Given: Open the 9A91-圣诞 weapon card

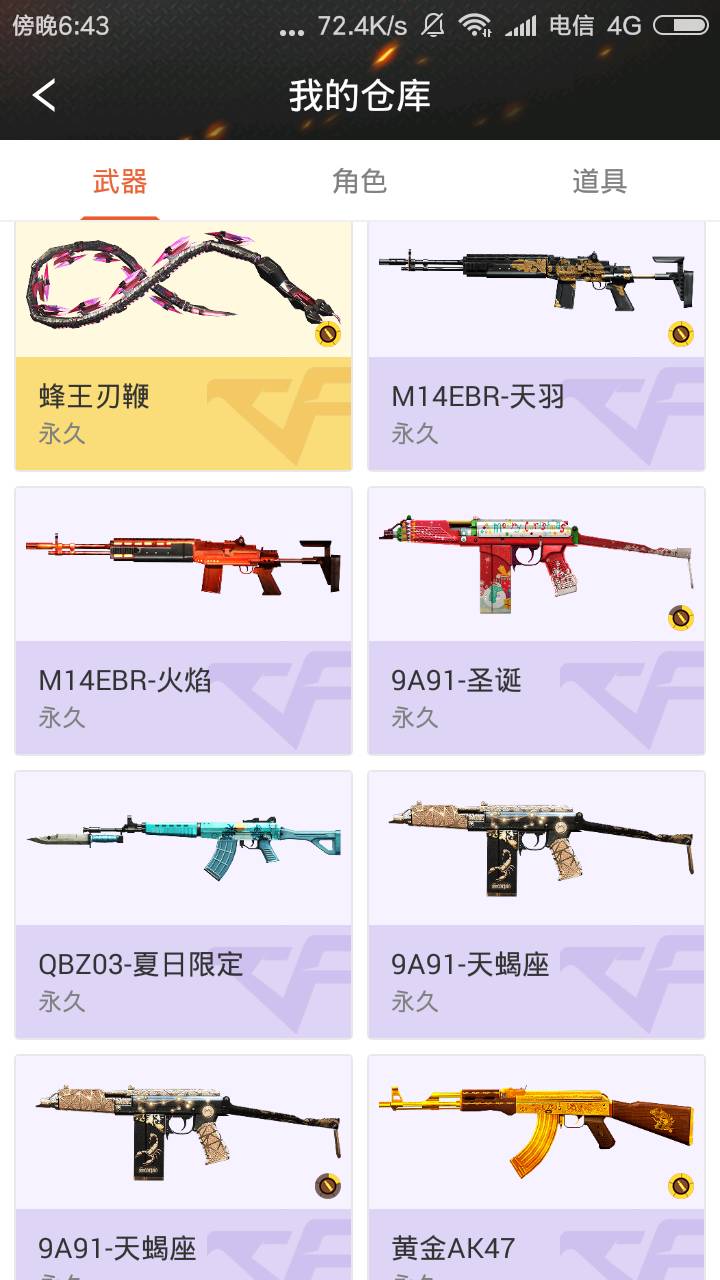Looking at the screenshot, I should (x=536, y=620).
